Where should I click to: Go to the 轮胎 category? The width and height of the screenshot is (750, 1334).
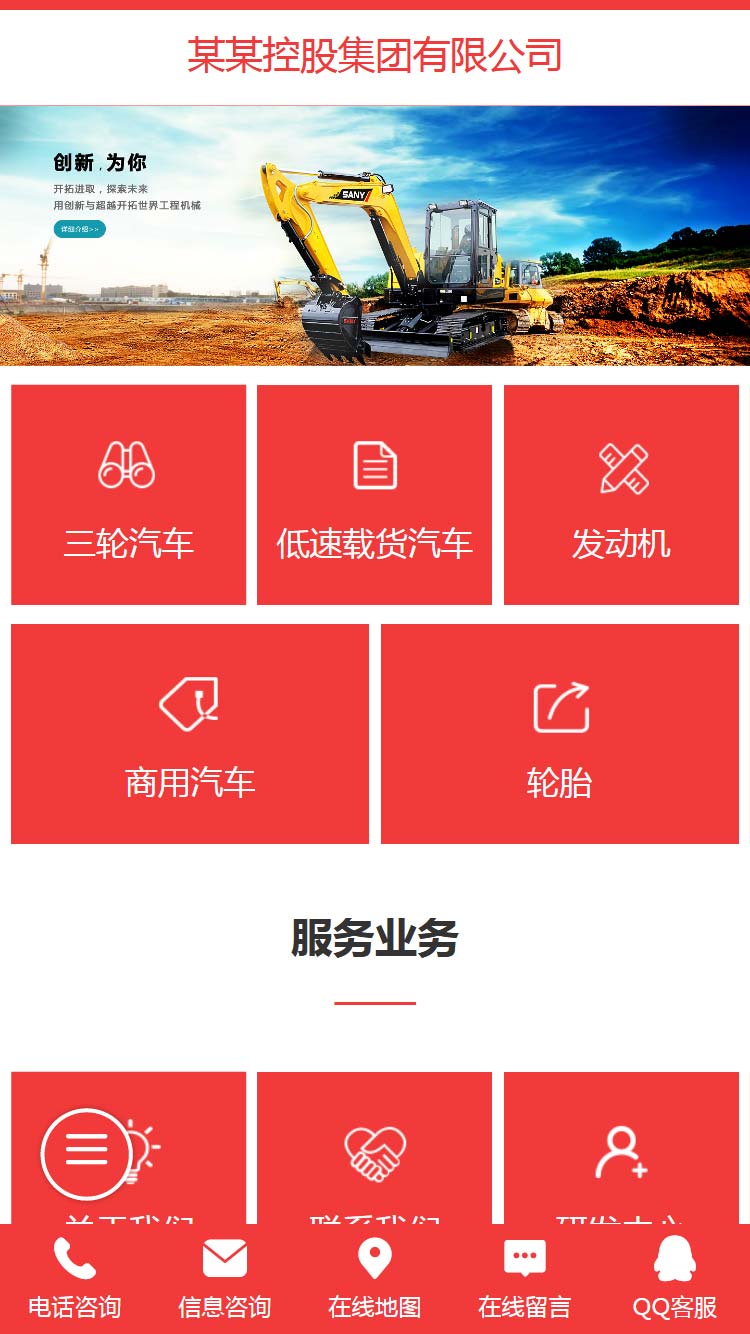point(560,734)
